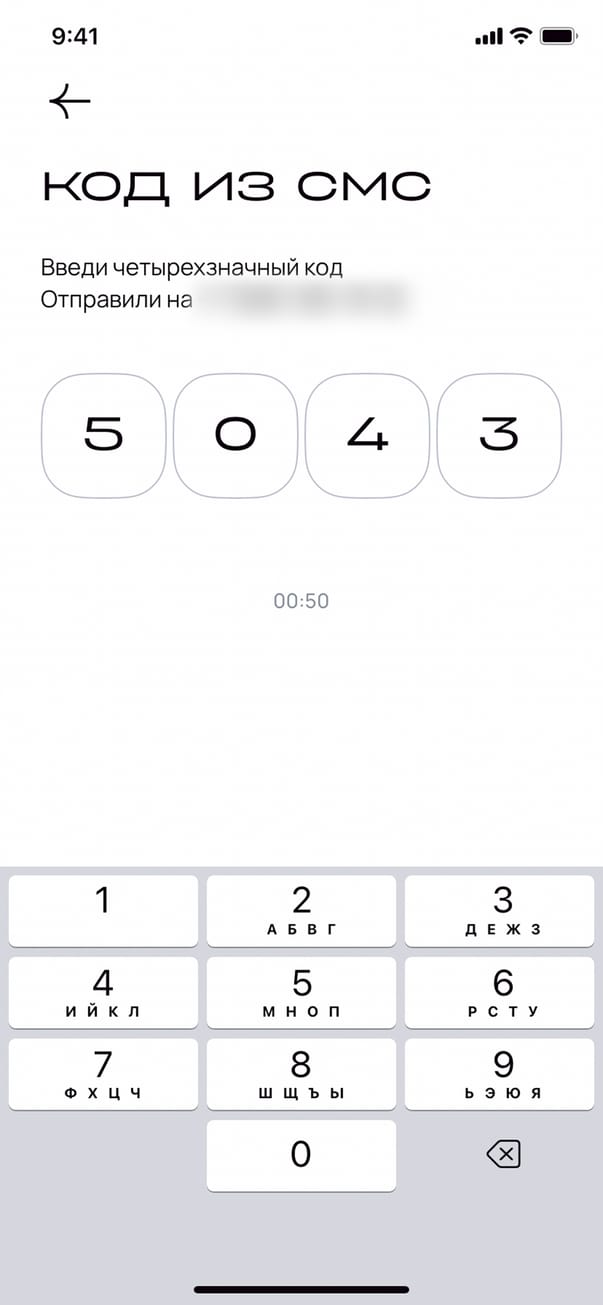Tap the 0 key on the keypad
Screen dimensions: 603x1305
(301, 1155)
